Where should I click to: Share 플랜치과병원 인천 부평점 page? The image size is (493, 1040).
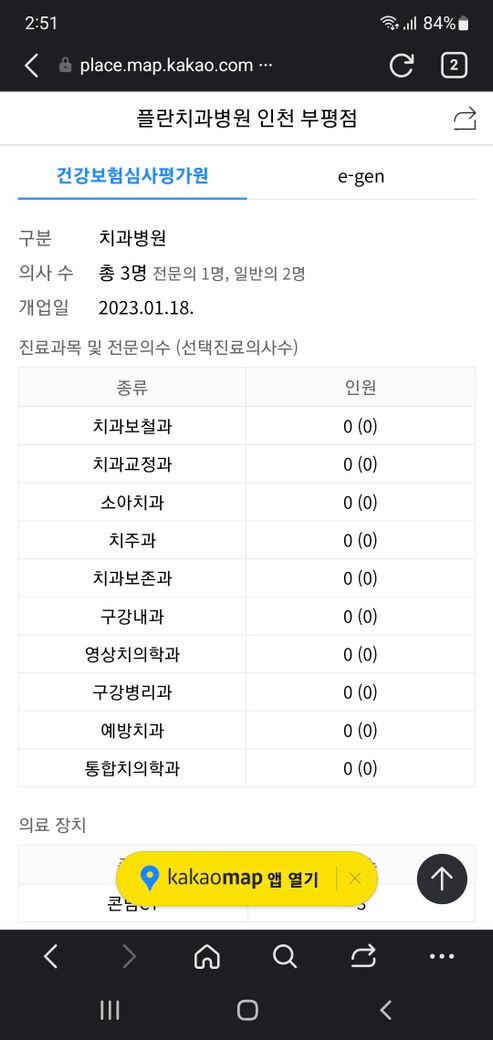click(x=464, y=119)
